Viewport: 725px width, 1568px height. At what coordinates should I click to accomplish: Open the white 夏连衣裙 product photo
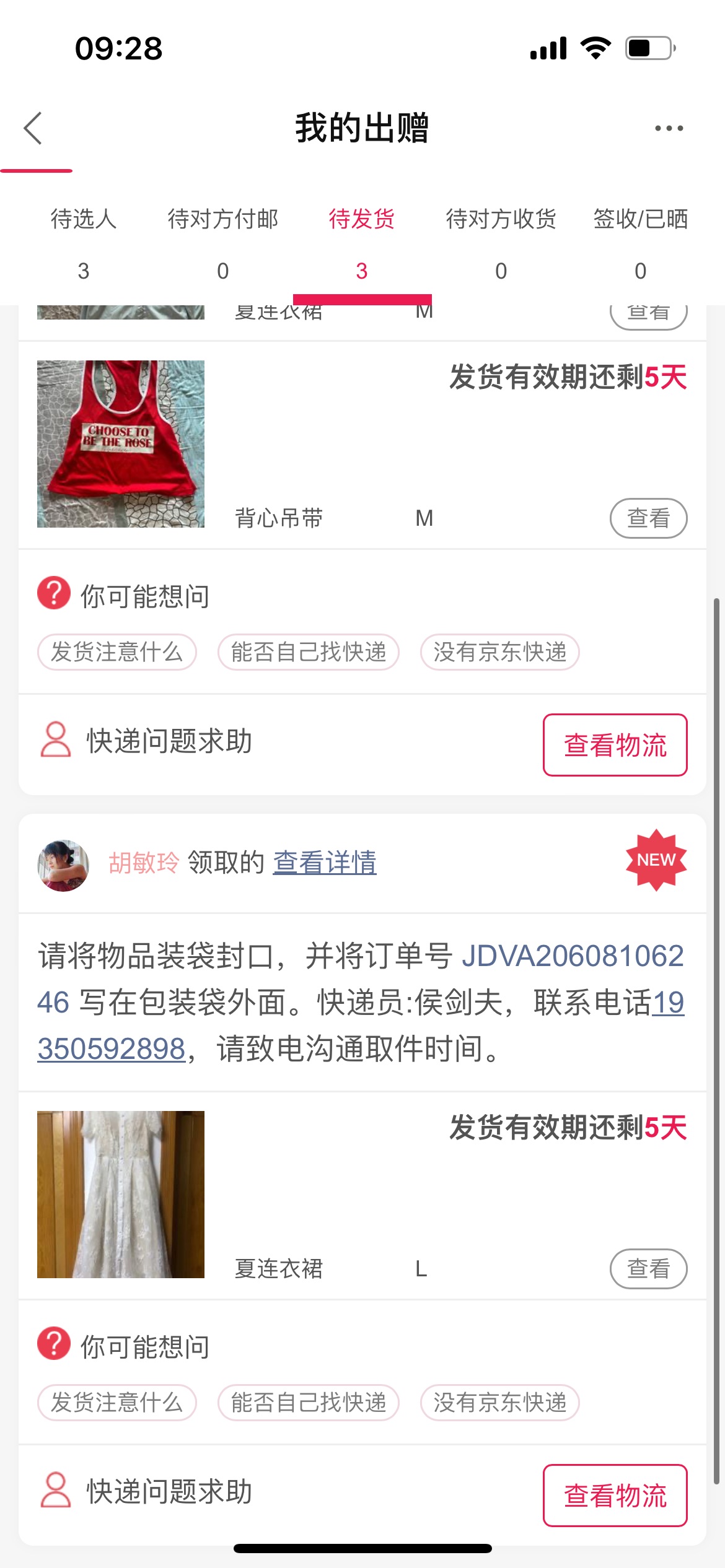(x=121, y=1195)
